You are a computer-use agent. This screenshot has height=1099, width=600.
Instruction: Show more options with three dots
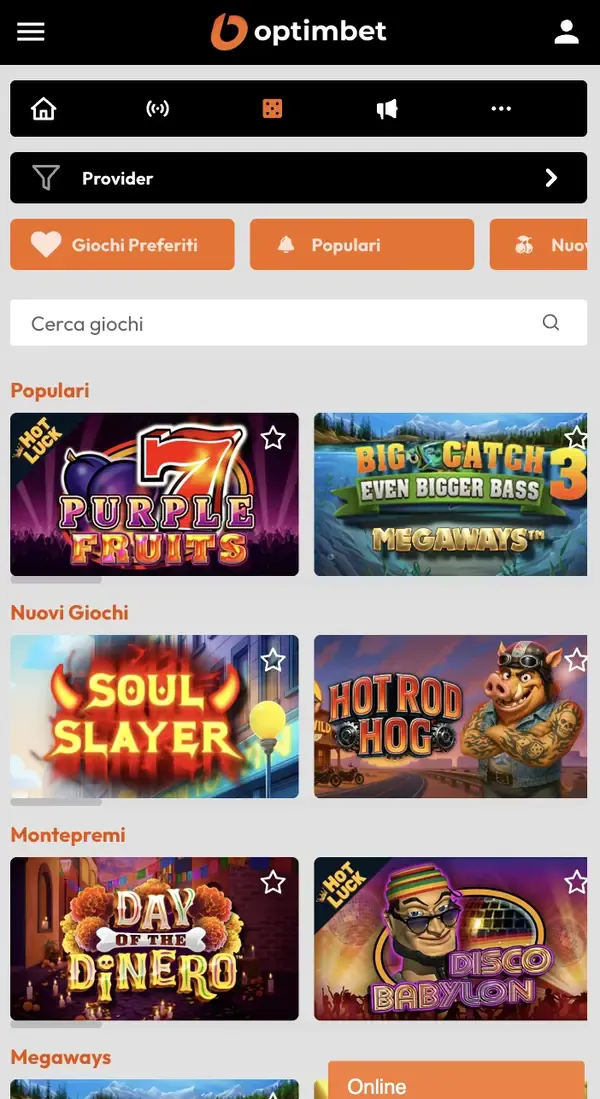(x=501, y=109)
